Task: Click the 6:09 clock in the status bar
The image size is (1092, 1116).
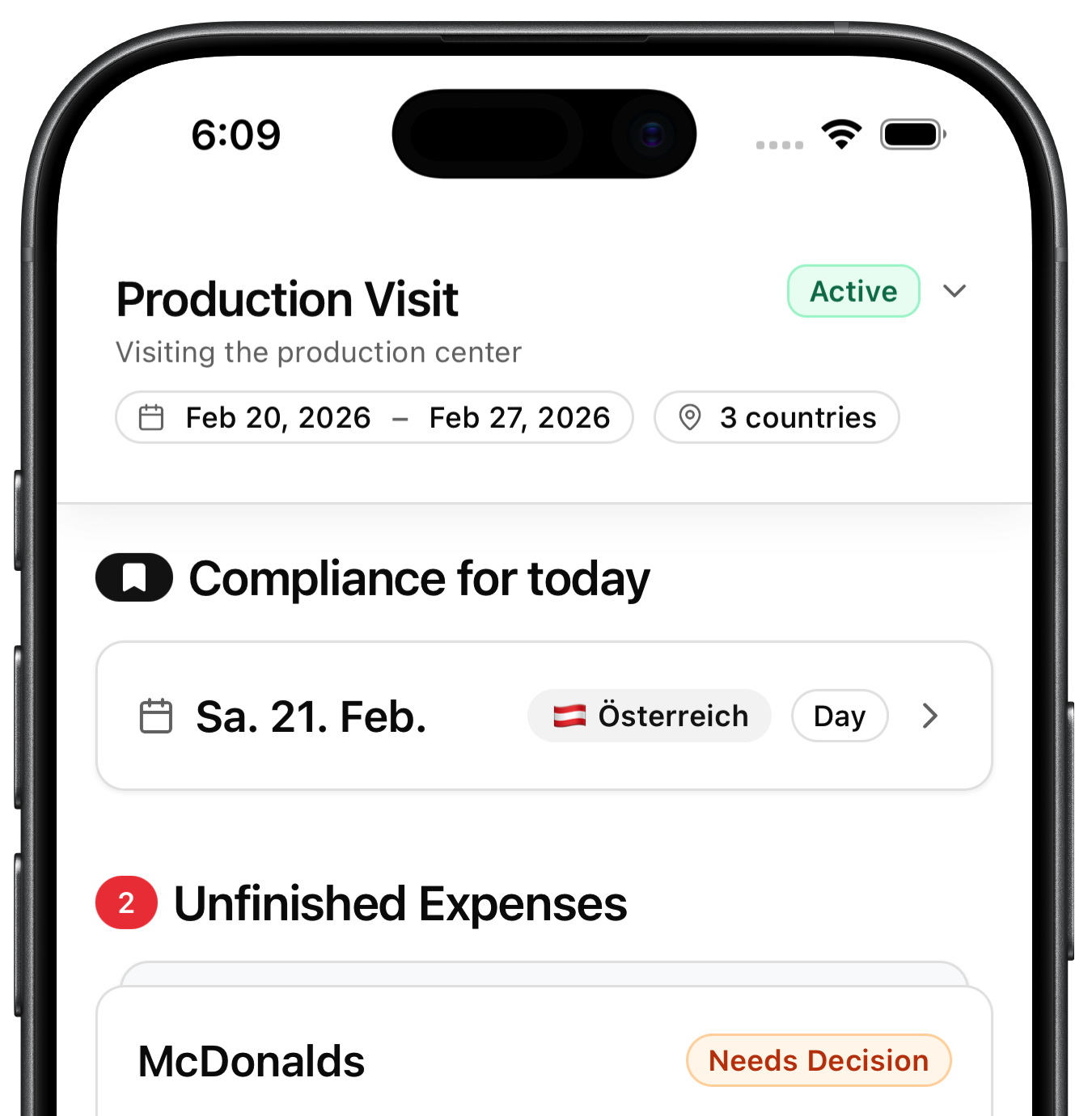Action: [236, 134]
